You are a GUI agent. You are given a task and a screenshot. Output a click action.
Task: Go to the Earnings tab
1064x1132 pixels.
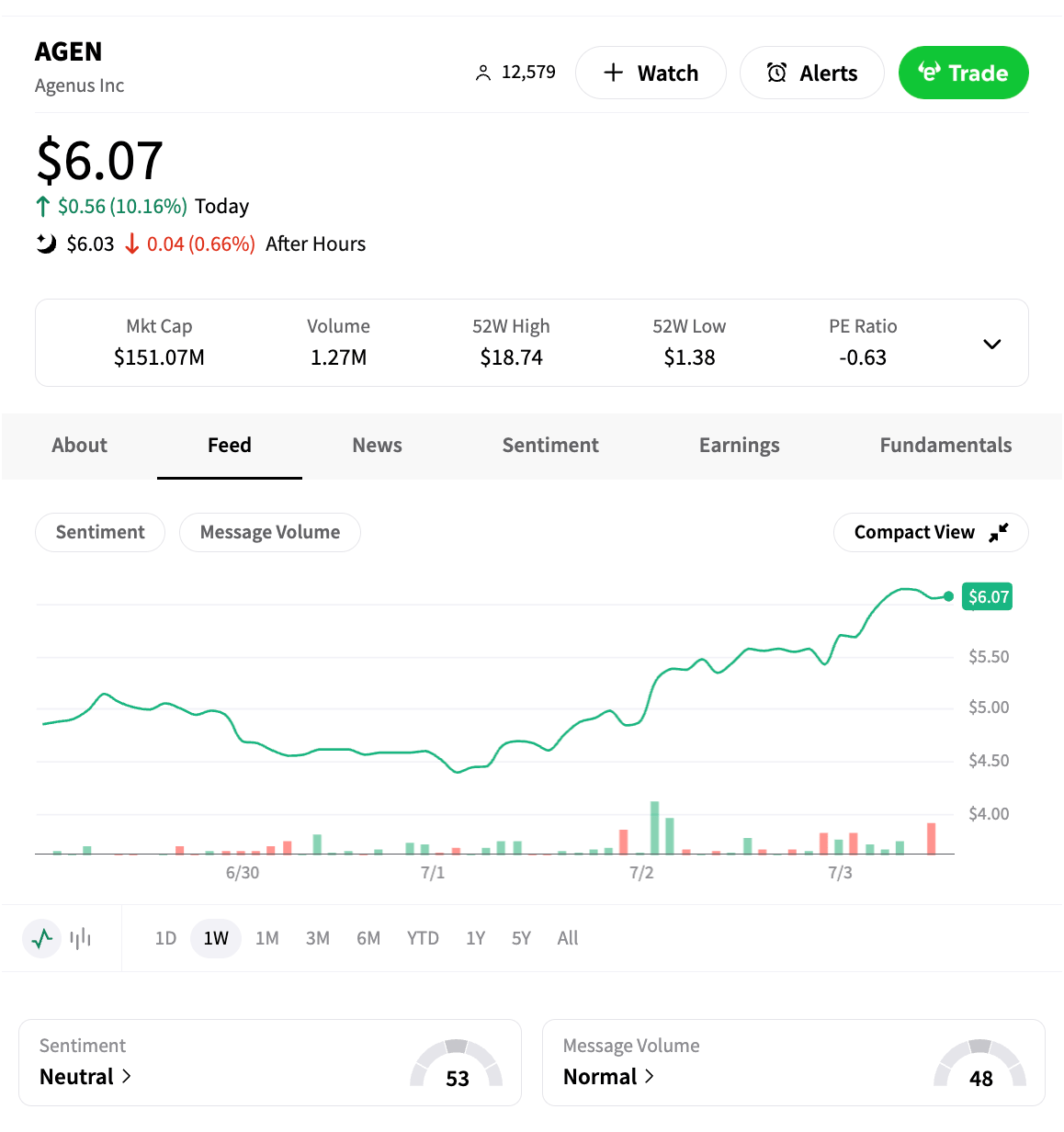coord(739,446)
